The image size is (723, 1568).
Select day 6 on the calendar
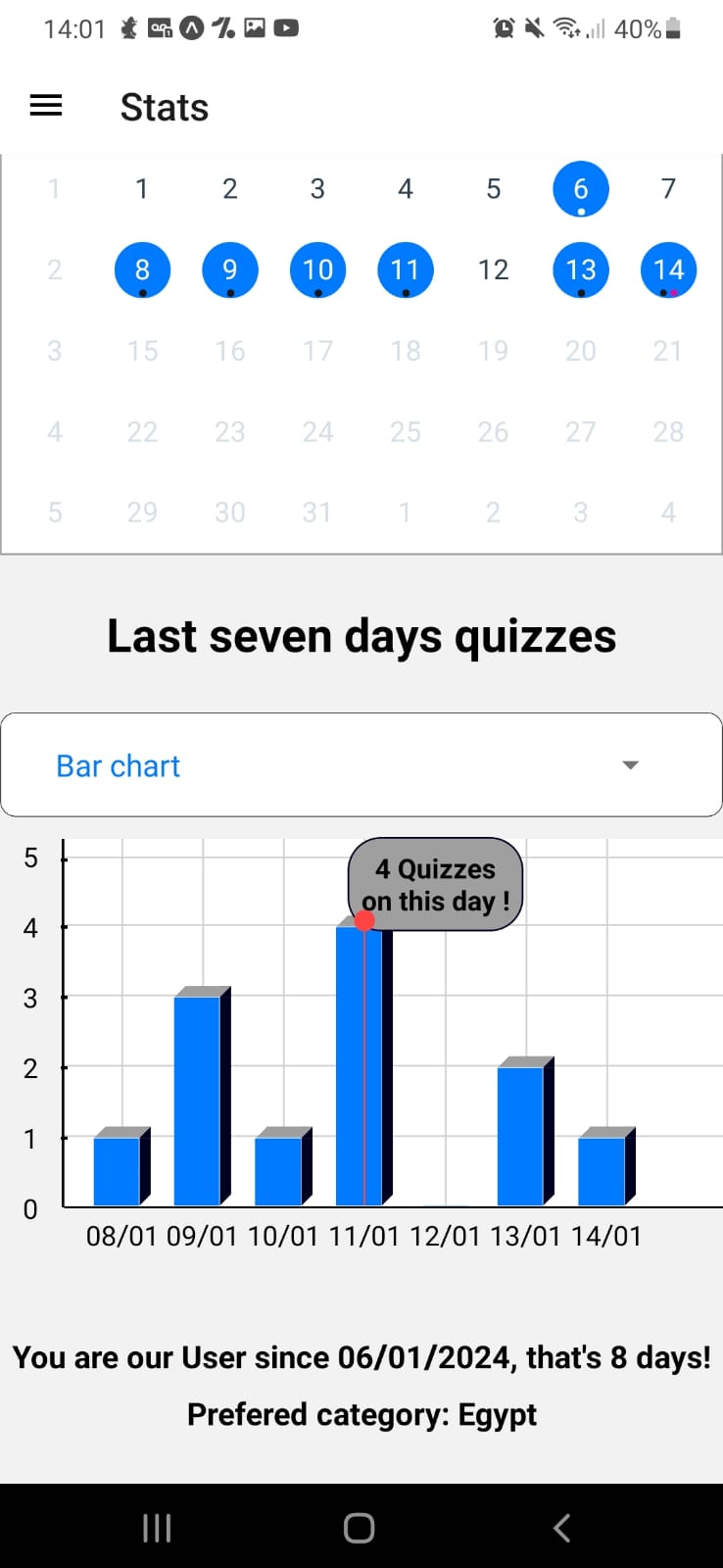click(x=580, y=189)
